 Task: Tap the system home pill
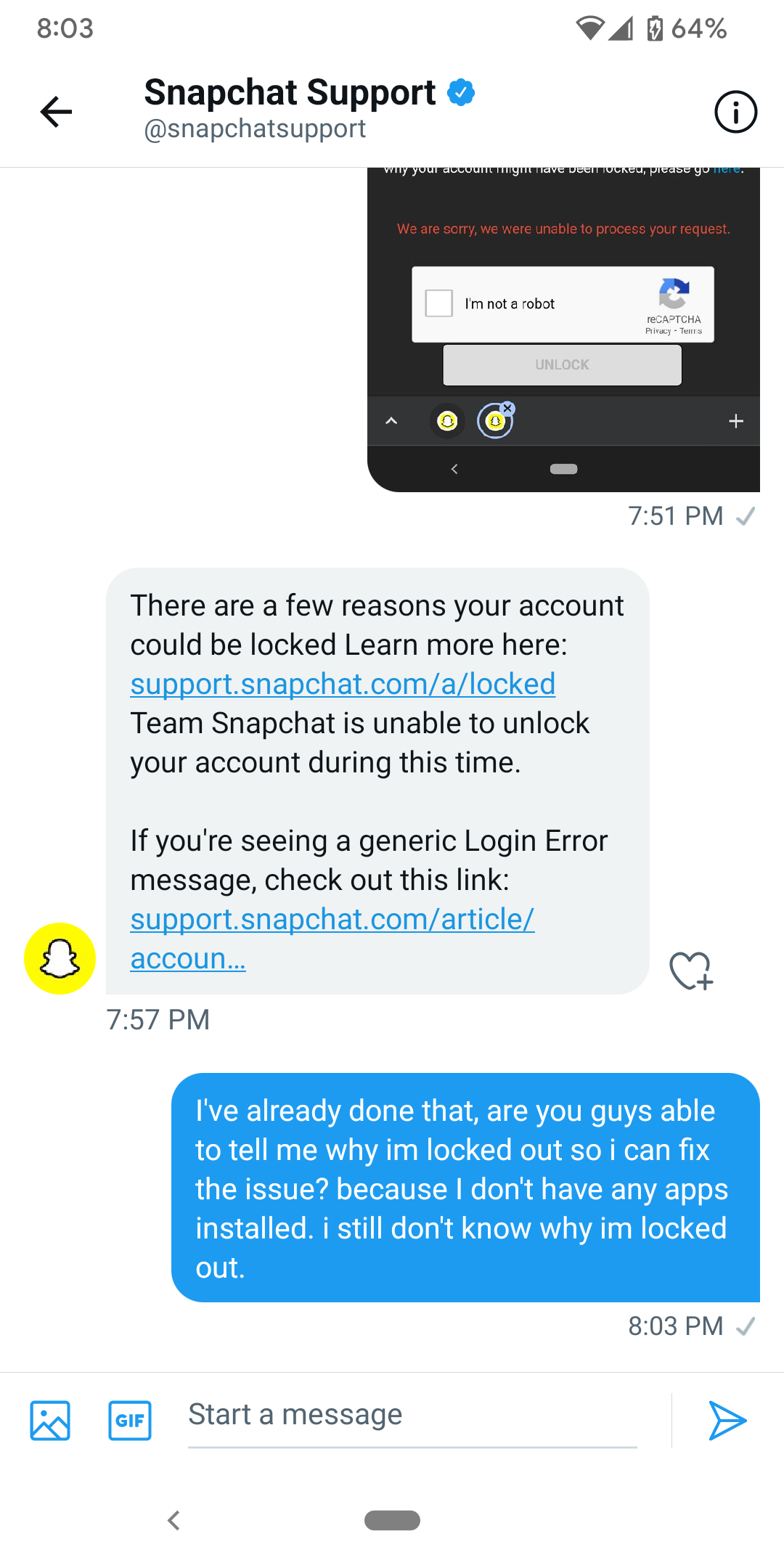pyautogui.click(x=392, y=1520)
